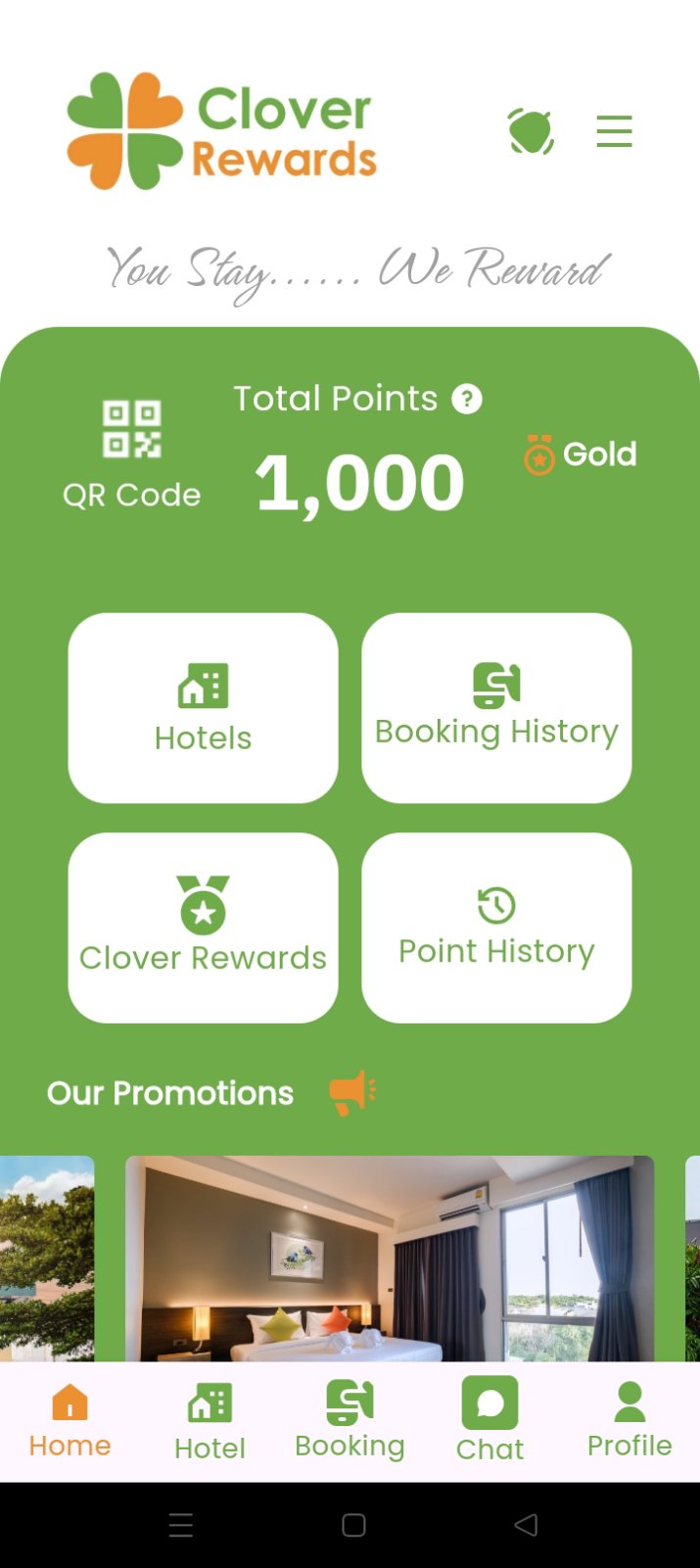700x1568 pixels.
Task: Tap the system home button
Action: tap(353, 1524)
